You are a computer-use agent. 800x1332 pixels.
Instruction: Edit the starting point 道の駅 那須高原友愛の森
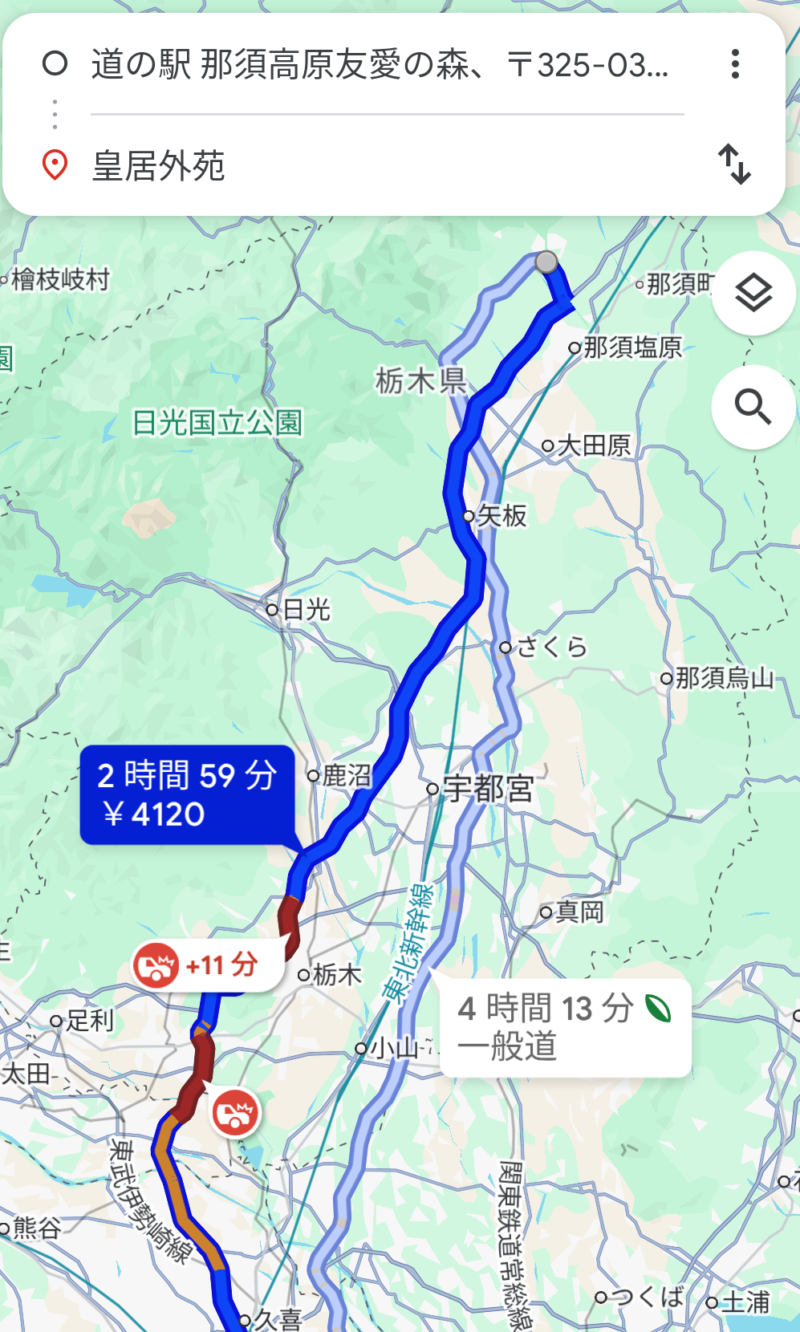click(380, 66)
